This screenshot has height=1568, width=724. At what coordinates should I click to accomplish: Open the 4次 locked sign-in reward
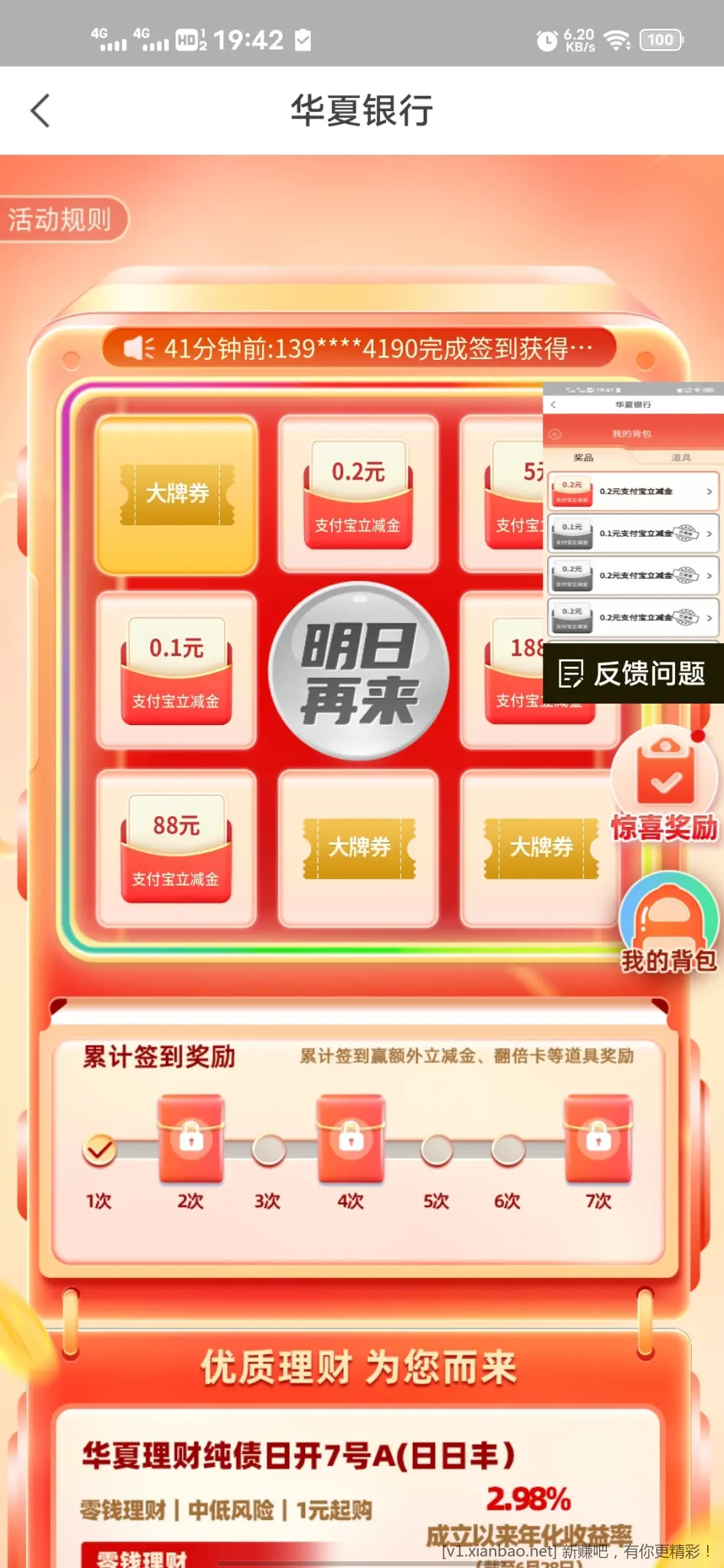click(351, 1138)
